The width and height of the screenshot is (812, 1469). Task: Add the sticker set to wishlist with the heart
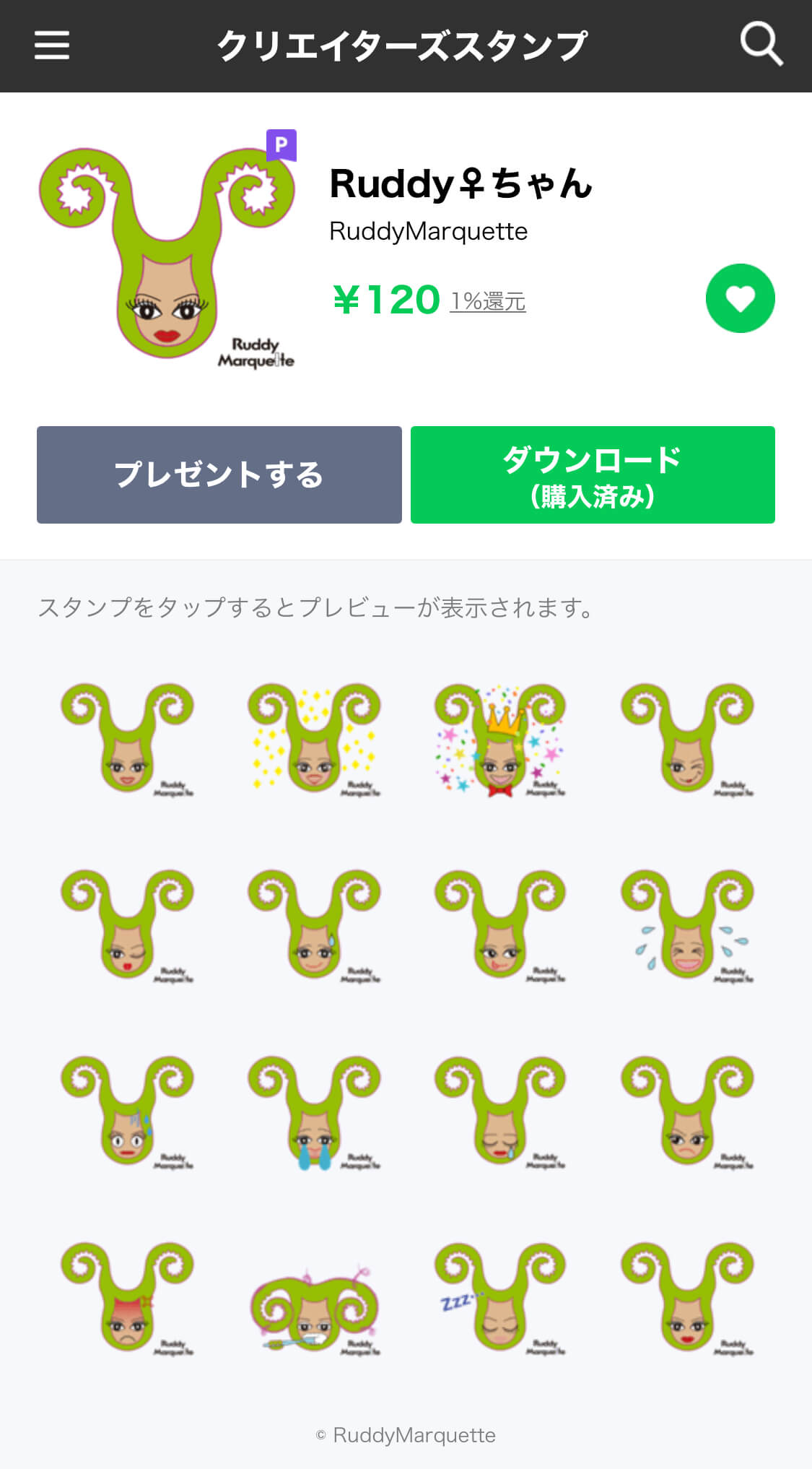tap(740, 298)
